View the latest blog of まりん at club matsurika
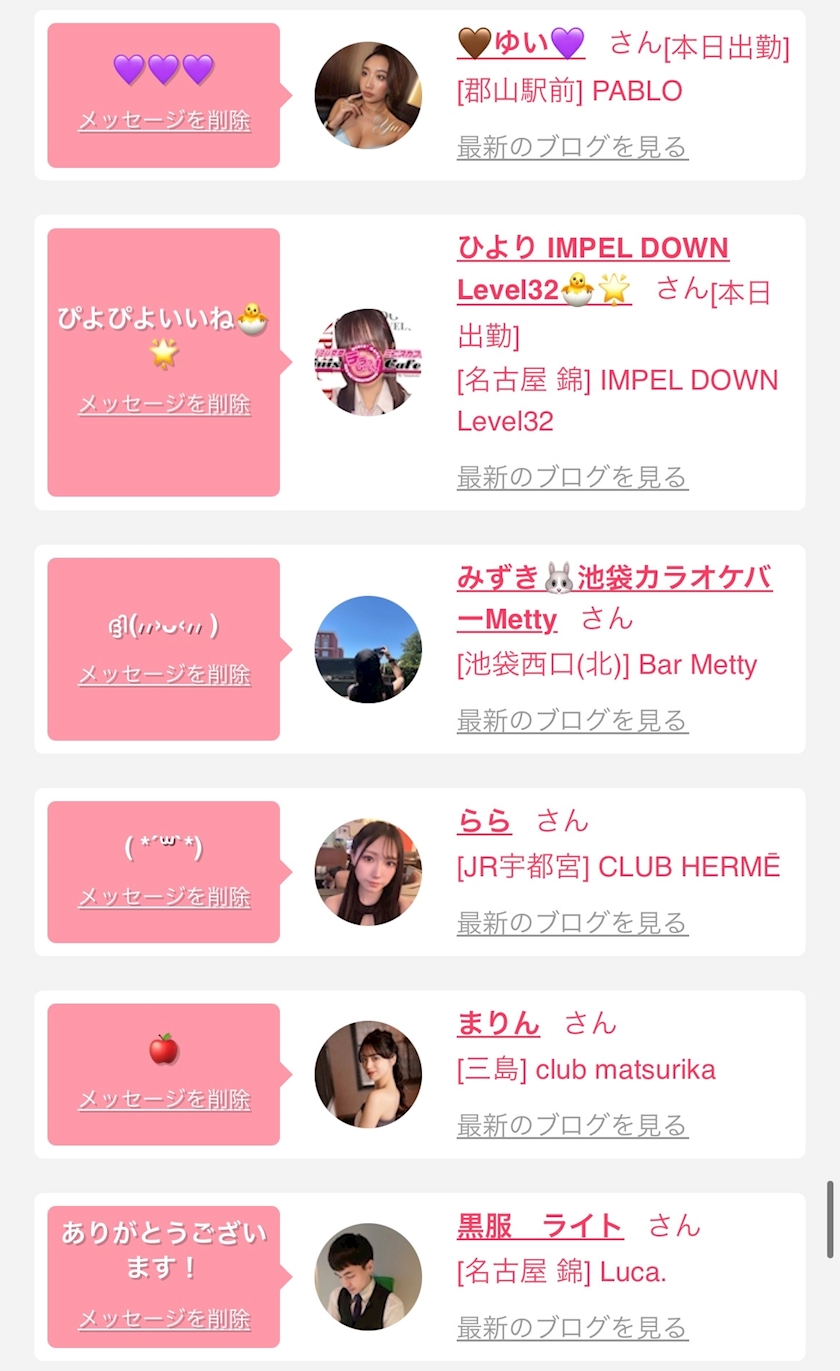Viewport: 840px width, 1371px height. click(x=572, y=1125)
